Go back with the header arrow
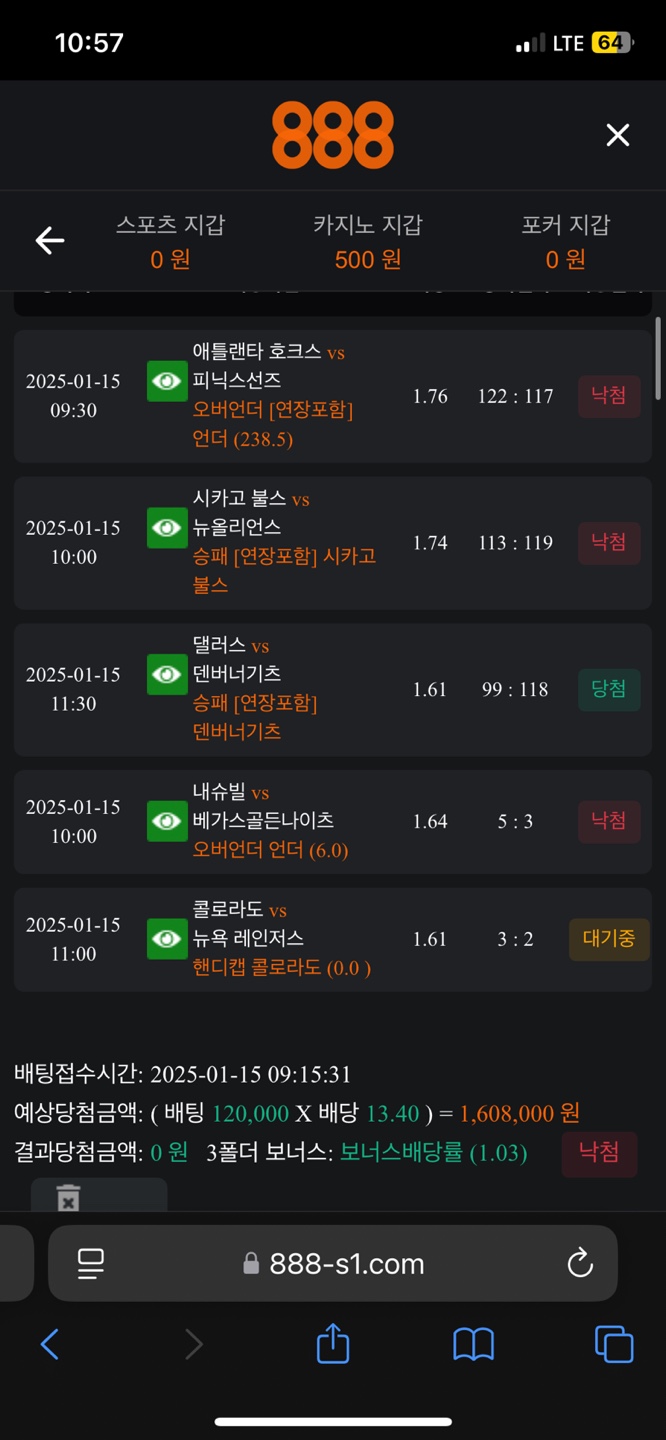 click(x=50, y=240)
